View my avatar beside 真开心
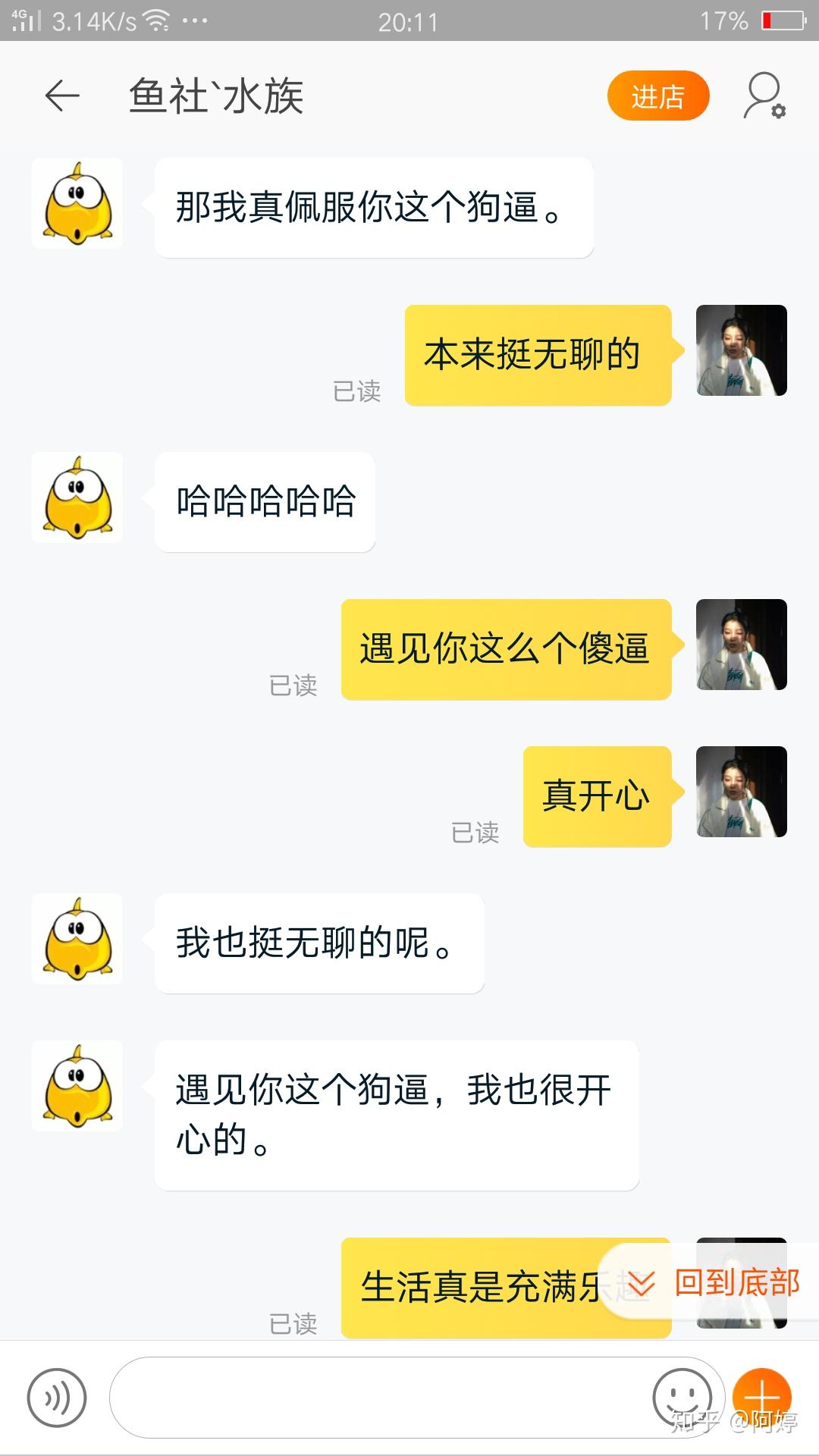The width and height of the screenshot is (819, 1456). (x=741, y=792)
